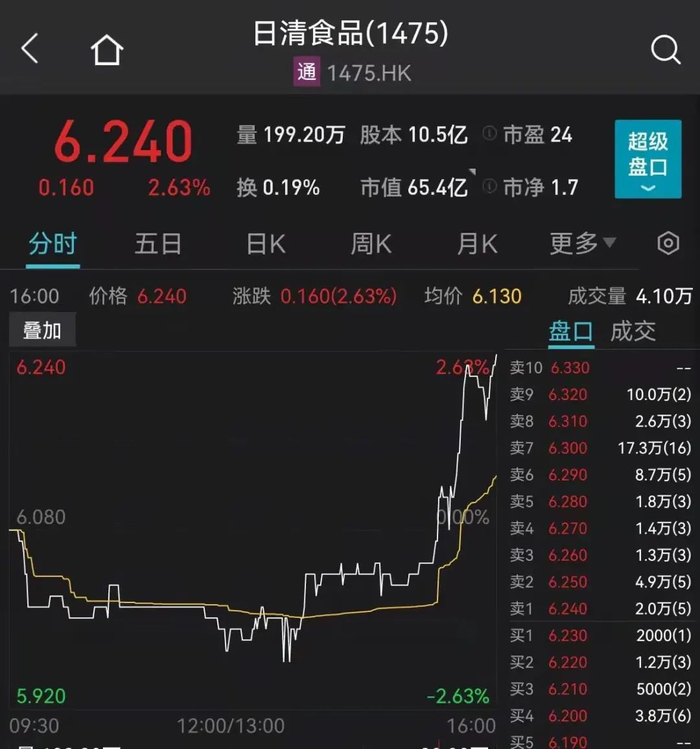Viewport: 700px width, 749px height.
Task: Show the 盘口 order book tab
Action: [571, 331]
